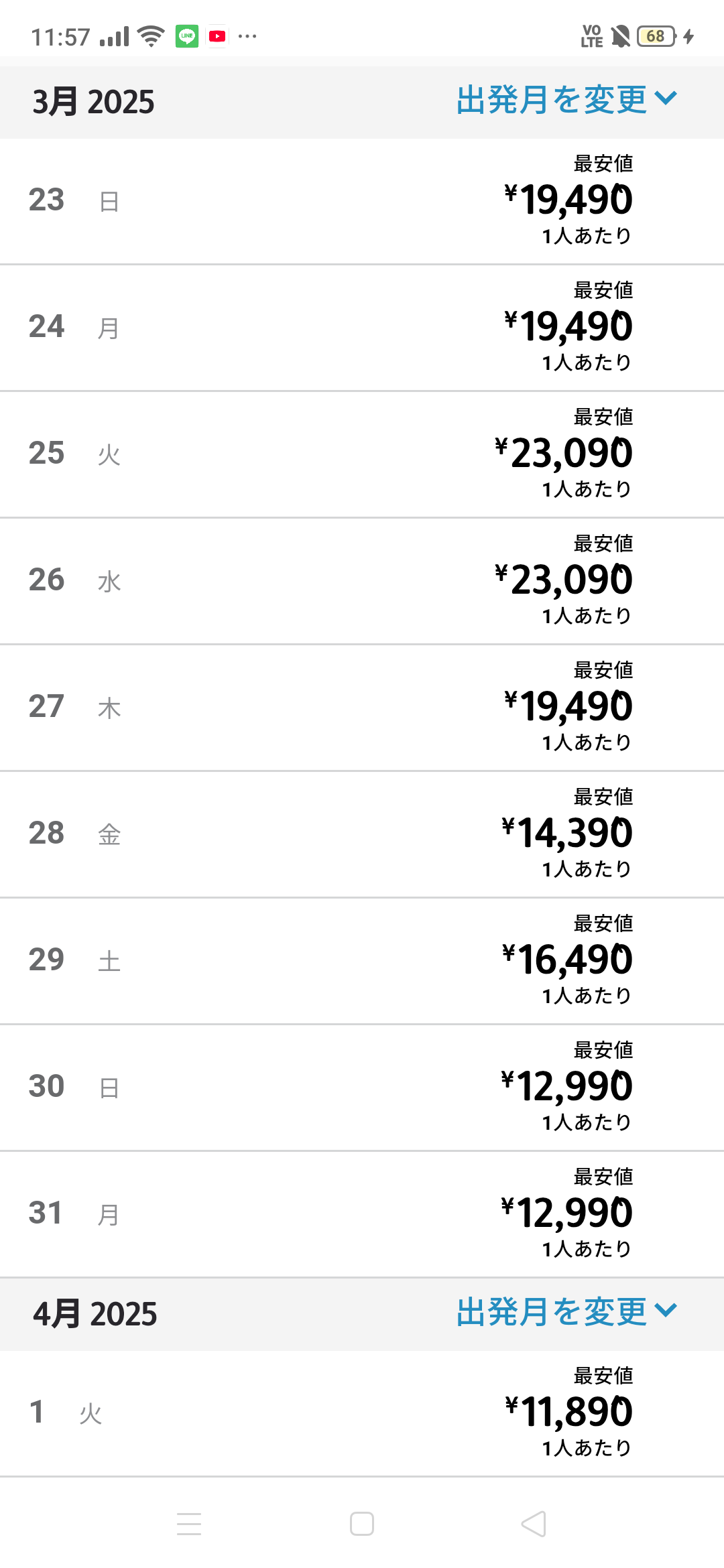Open 出発月を変更 dropdown for 3月 2025
The image size is (724, 1568).
pos(566,101)
